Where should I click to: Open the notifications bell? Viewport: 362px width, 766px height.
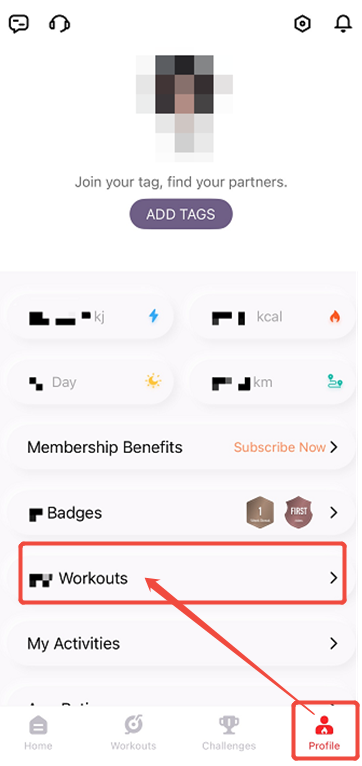coord(343,23)
